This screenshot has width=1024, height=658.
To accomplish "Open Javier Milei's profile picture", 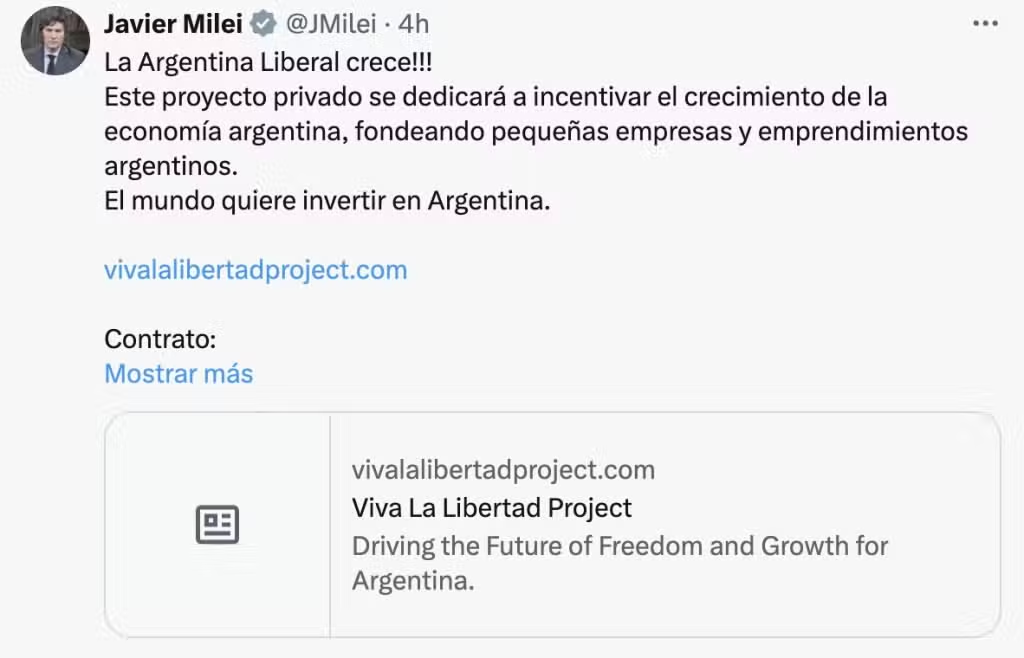I will point(55,41).
